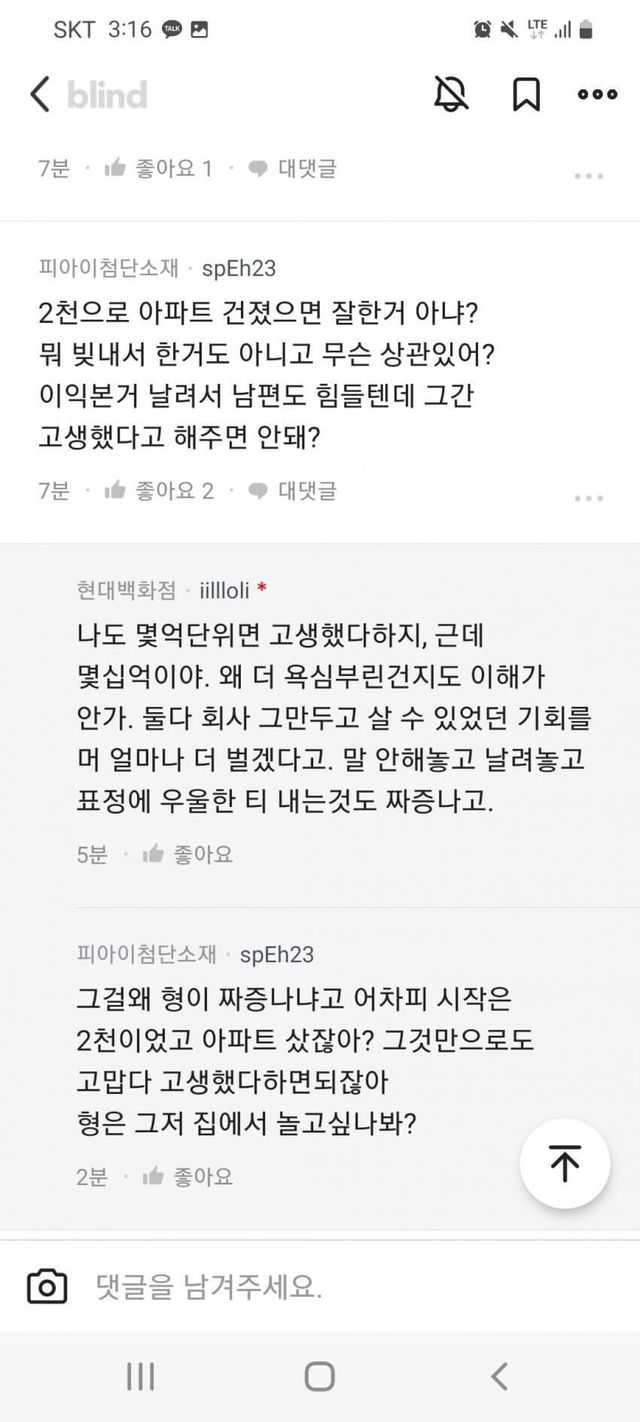This screenshot has height=1422, width=640.
Task: Like the comment with 좋아요 1
Action: point(159,168)
